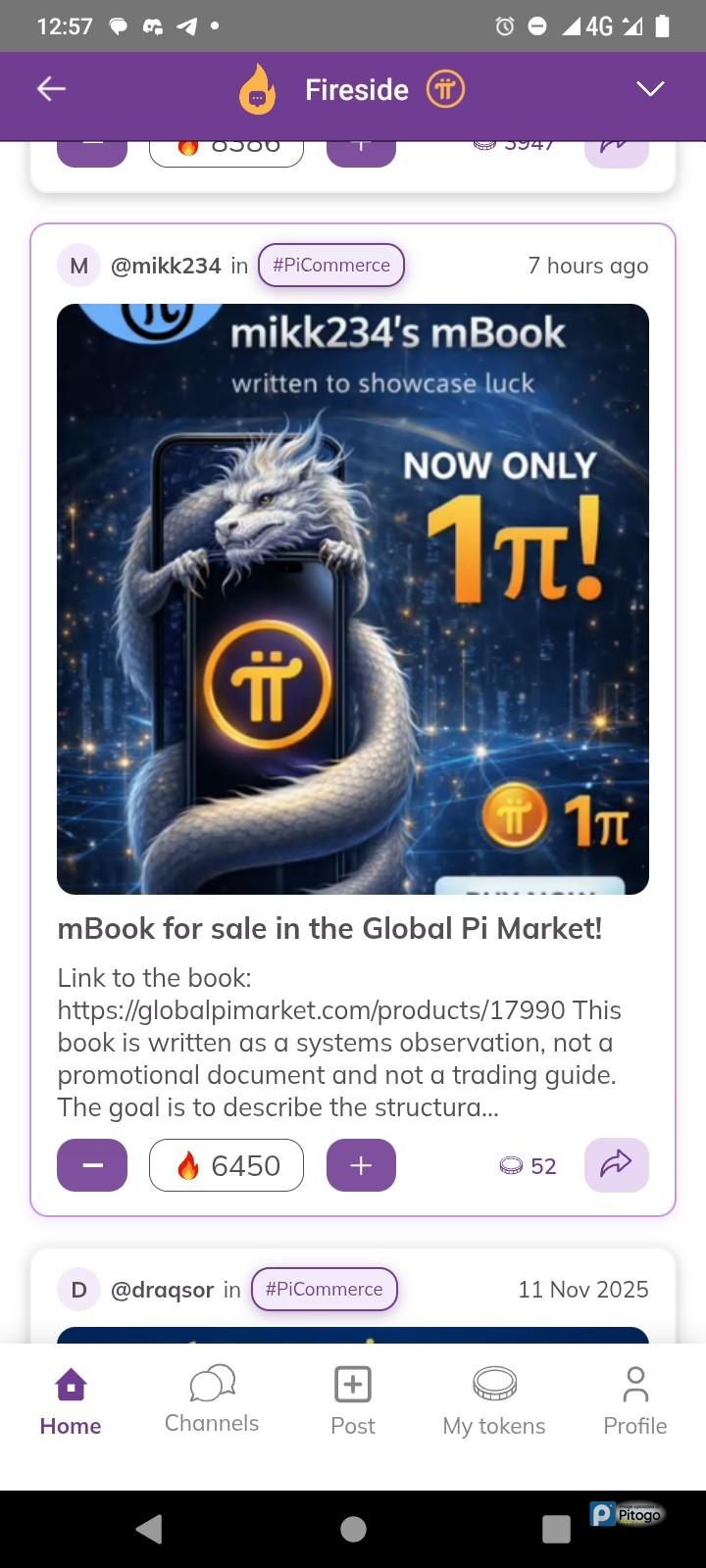Share mikk234's mBook post
Screen dimensions: 706x1568
pos(616,1165)
